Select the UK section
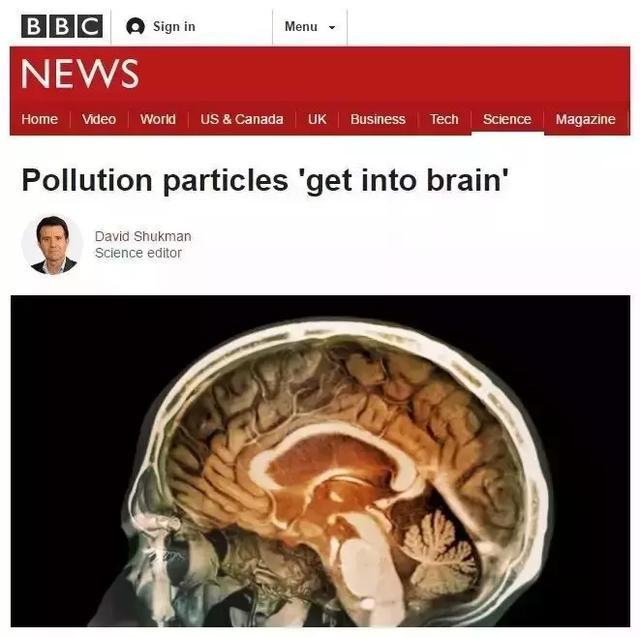This screenshot has height=637, width=640. [317, 119]
